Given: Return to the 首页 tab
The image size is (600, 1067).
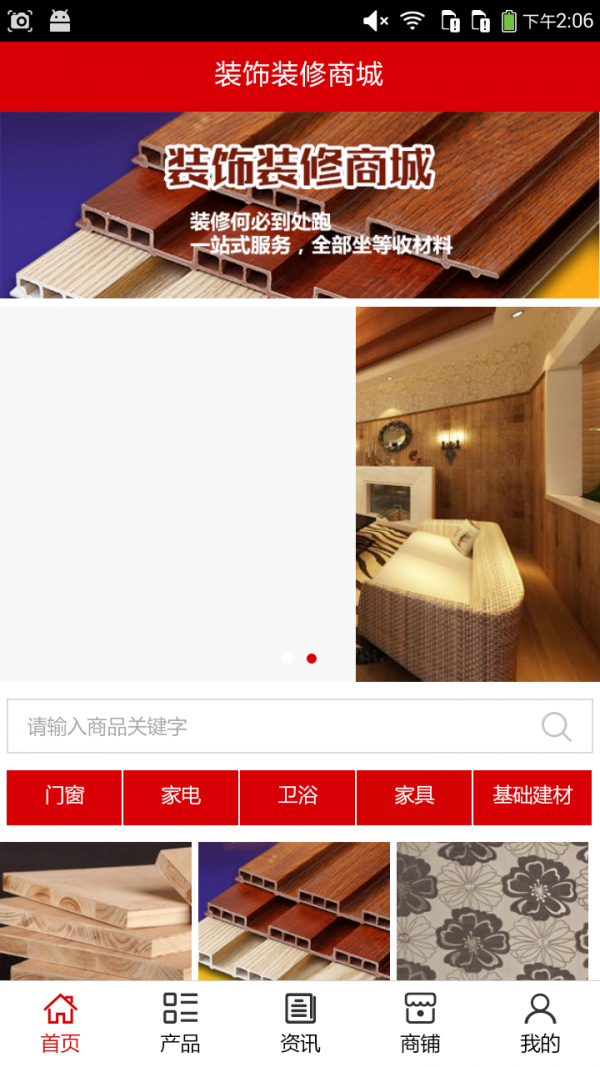Looking at the screenshot, I should point(60,1024).
